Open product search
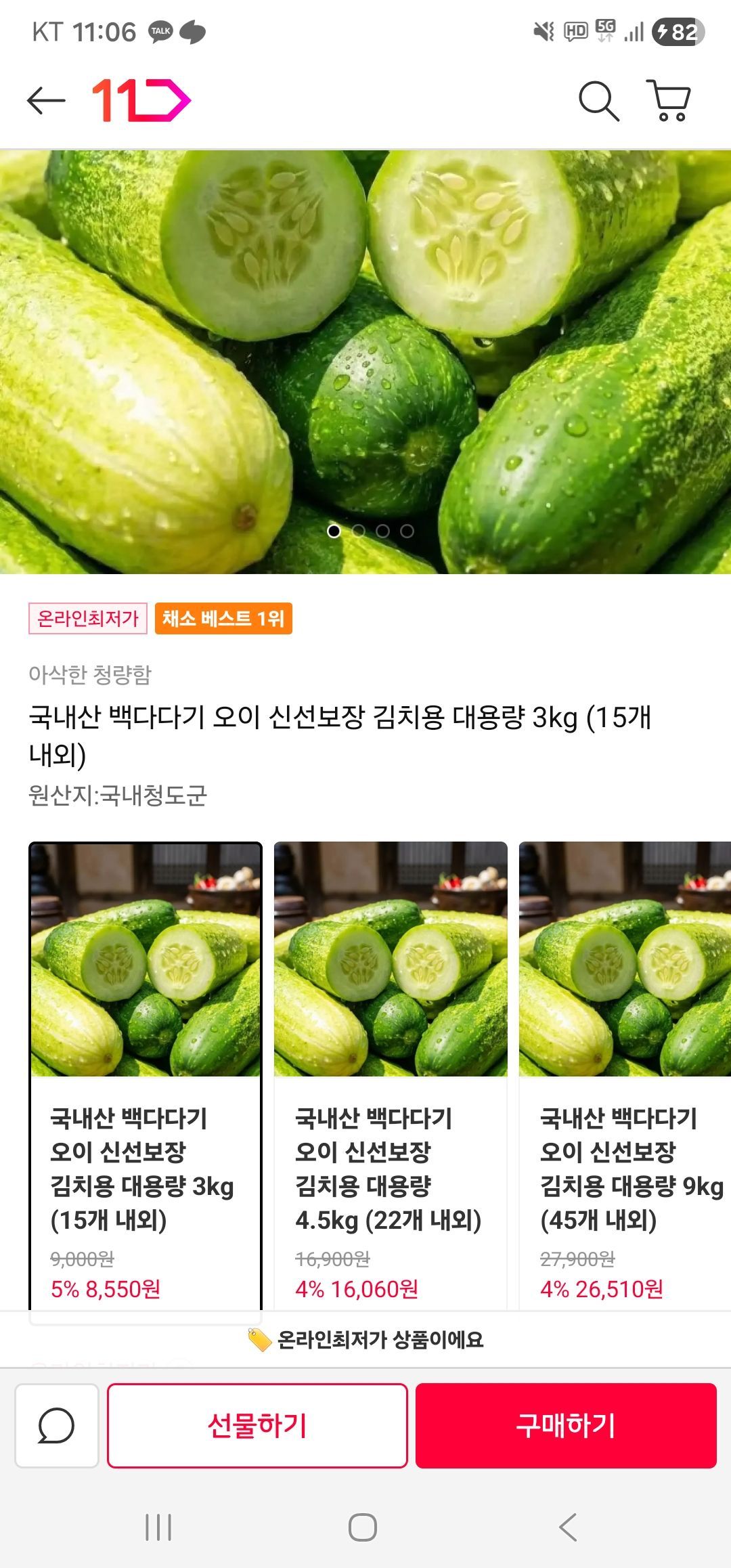 [x=598, y=102]
